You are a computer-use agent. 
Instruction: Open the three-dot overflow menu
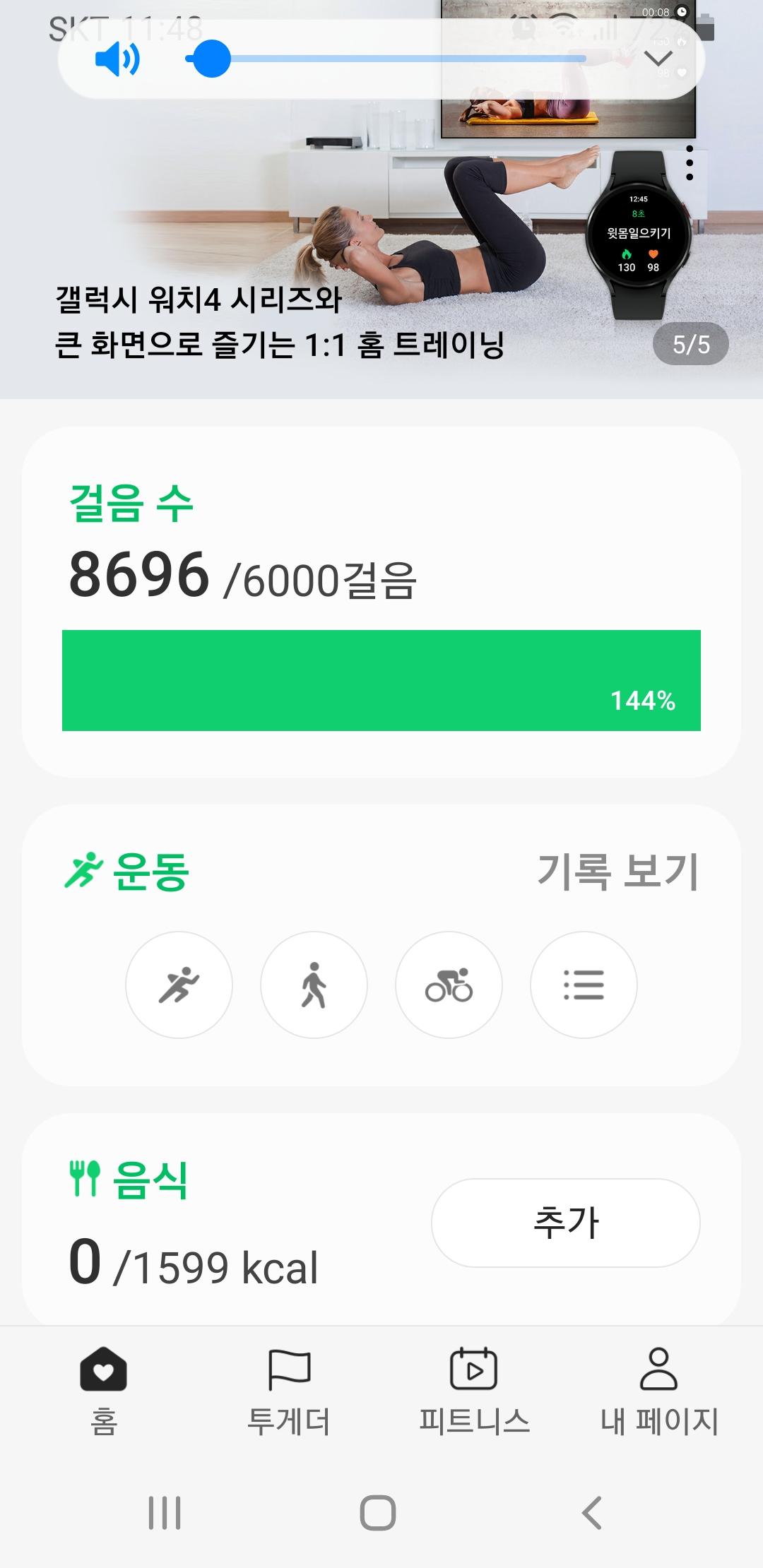[x=690, y=163]
